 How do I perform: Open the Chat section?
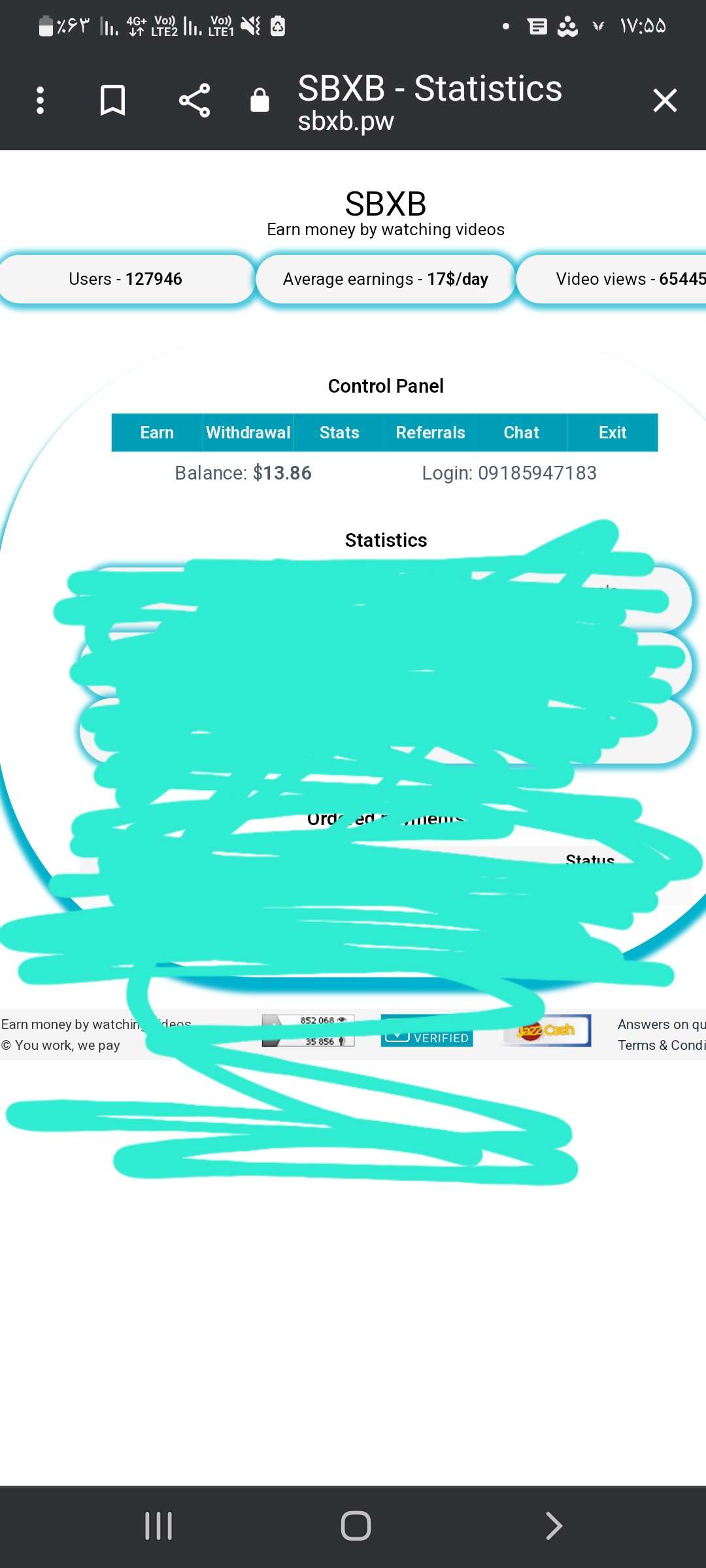pyautogui.click(x=521, y=433)
